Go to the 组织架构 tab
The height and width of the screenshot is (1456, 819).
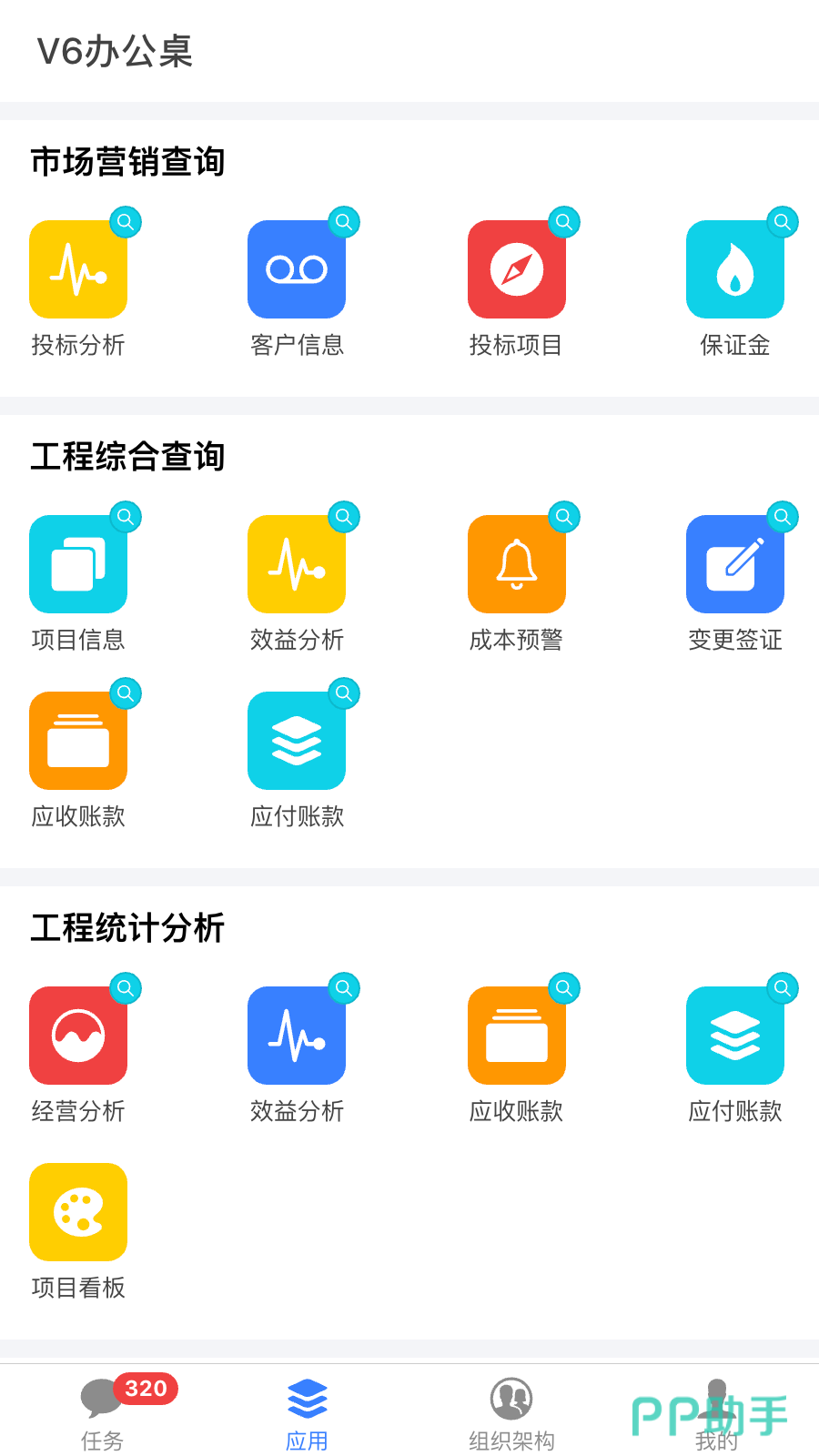tap(511, 1412)
